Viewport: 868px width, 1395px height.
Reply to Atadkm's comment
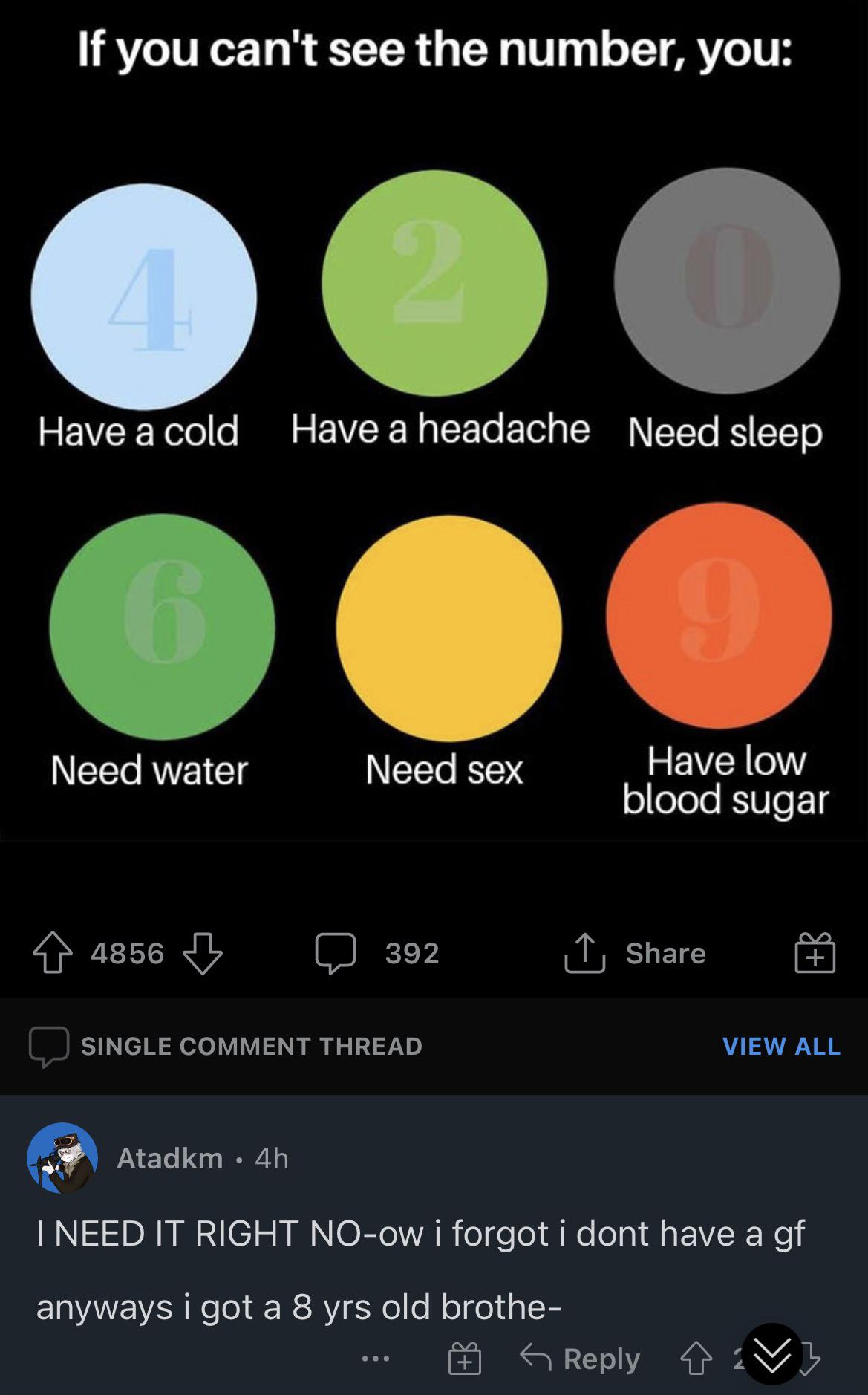[581, 1359]
